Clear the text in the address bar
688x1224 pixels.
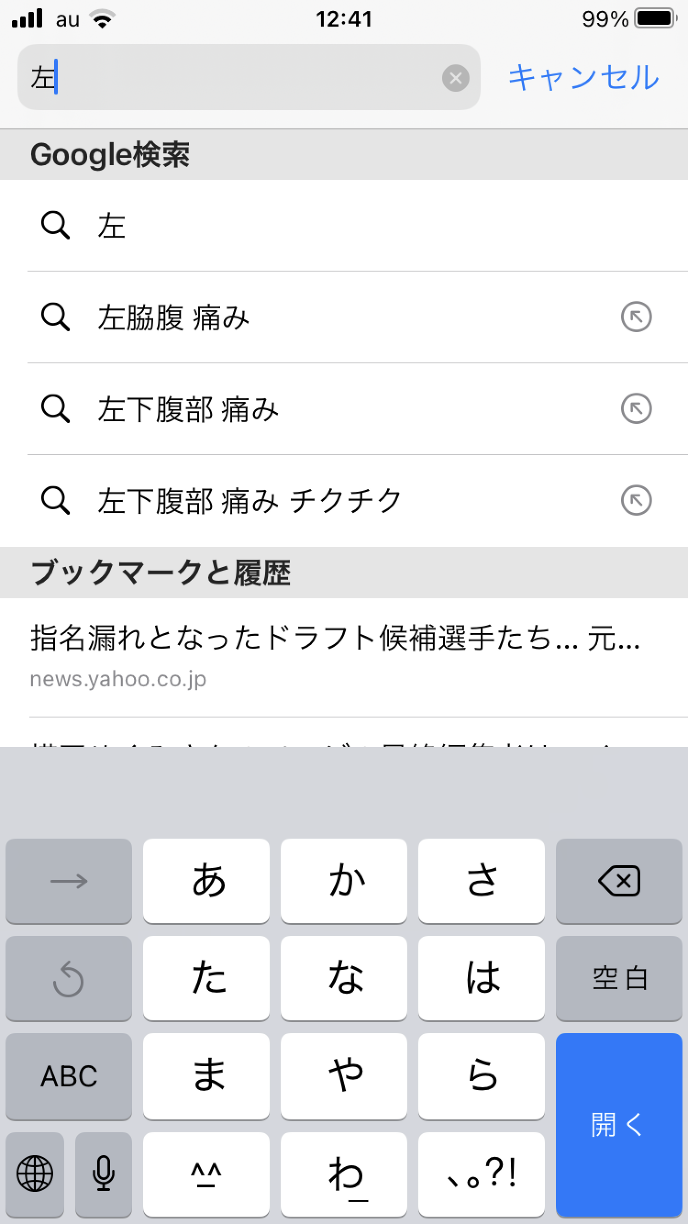coord(455,78)
